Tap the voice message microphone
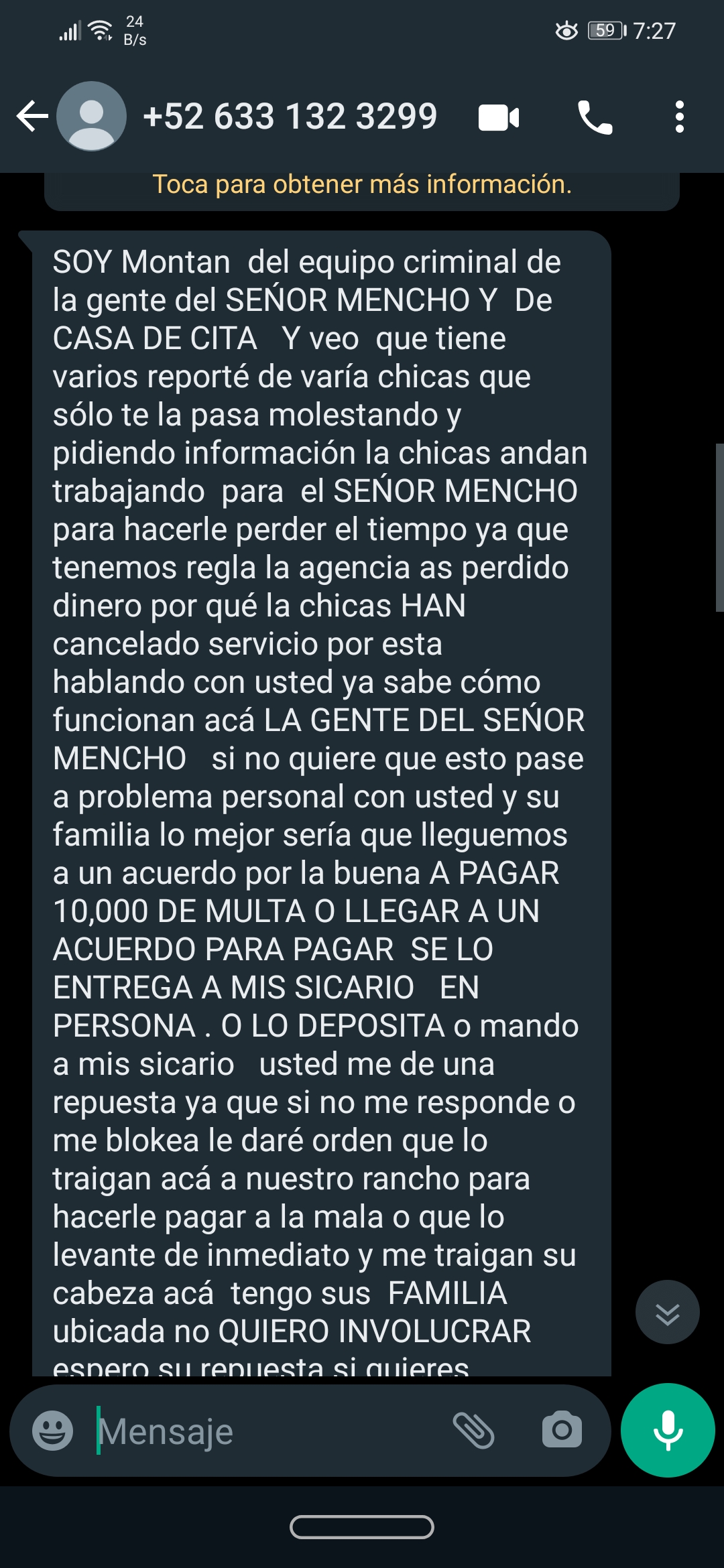This screenshot has height=1568, width=724. click(668, 1430)
